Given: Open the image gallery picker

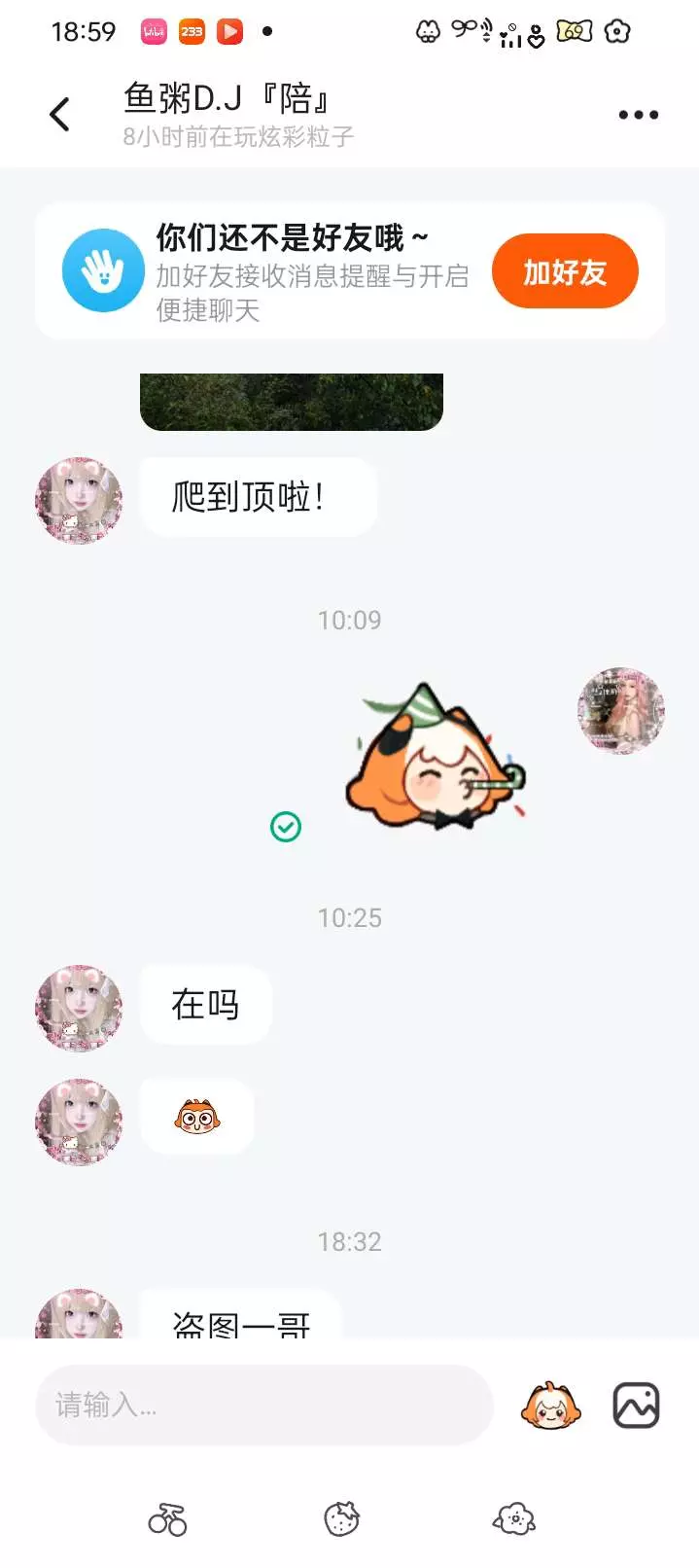Looking at the screenshot, I should click(x=636, y=1405).
